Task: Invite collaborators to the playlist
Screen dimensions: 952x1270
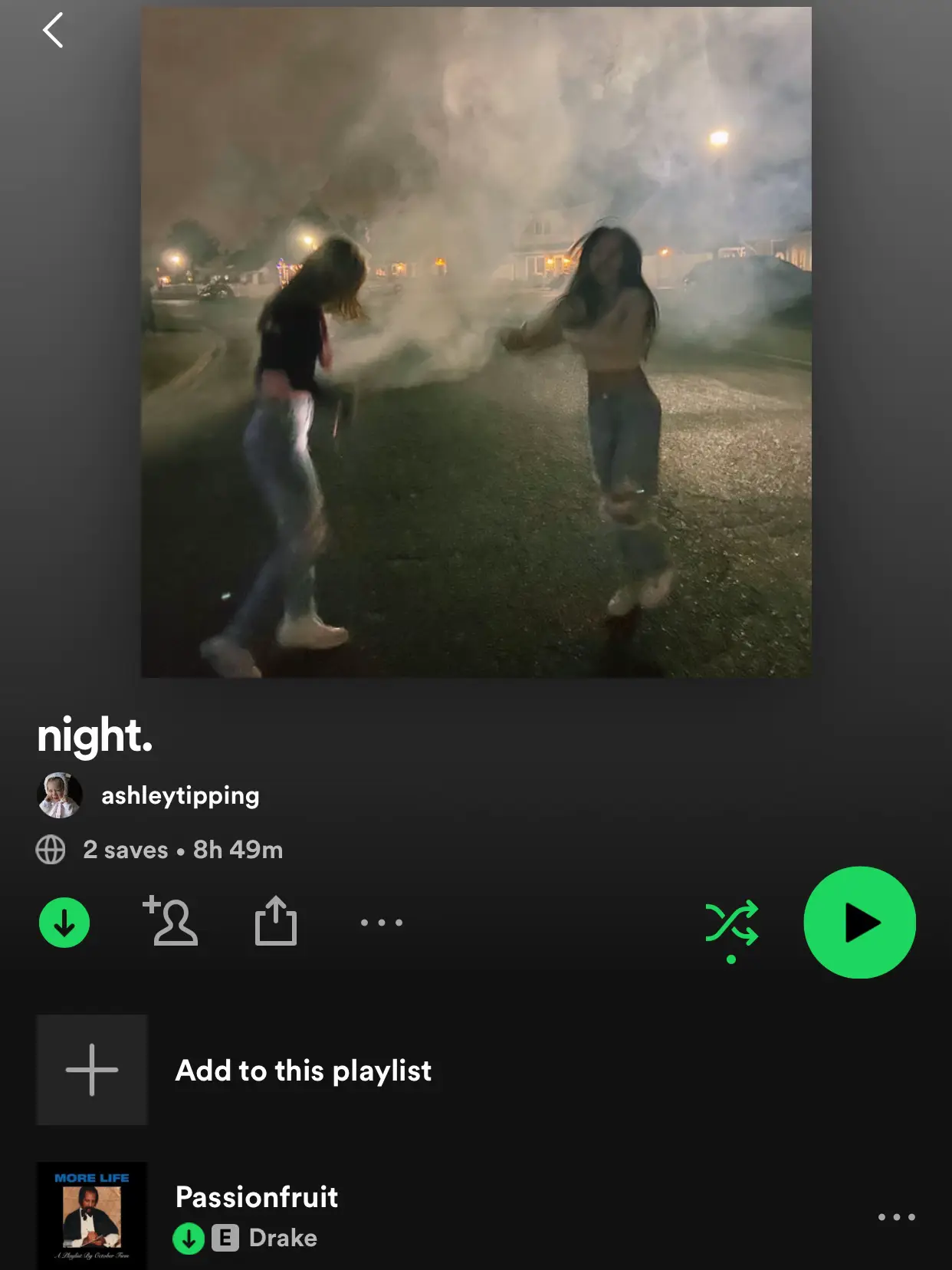Action: 171,921
